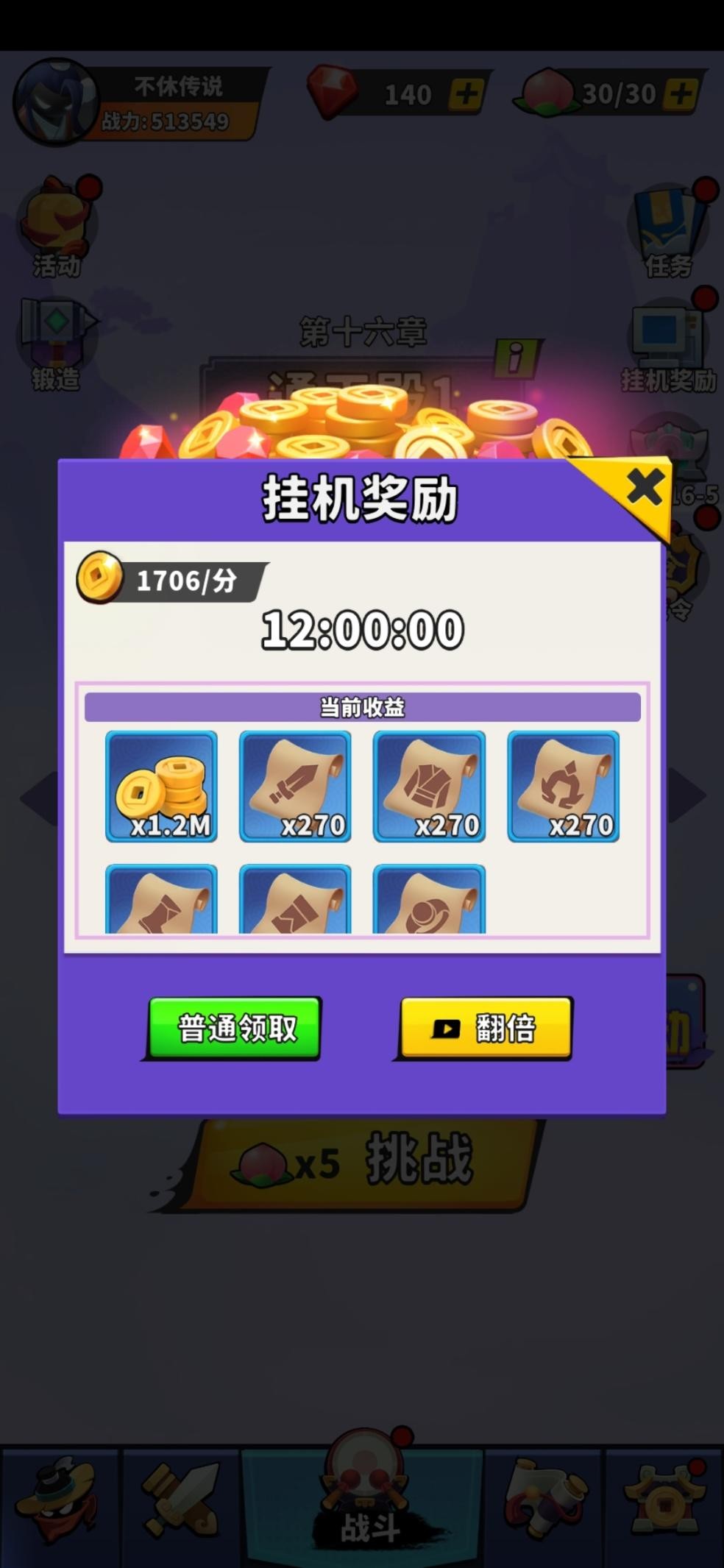Claim rewards with 普通领取
This screenshot has height=1568, width=724.
pyautogui.click(x=235, y=1027)
